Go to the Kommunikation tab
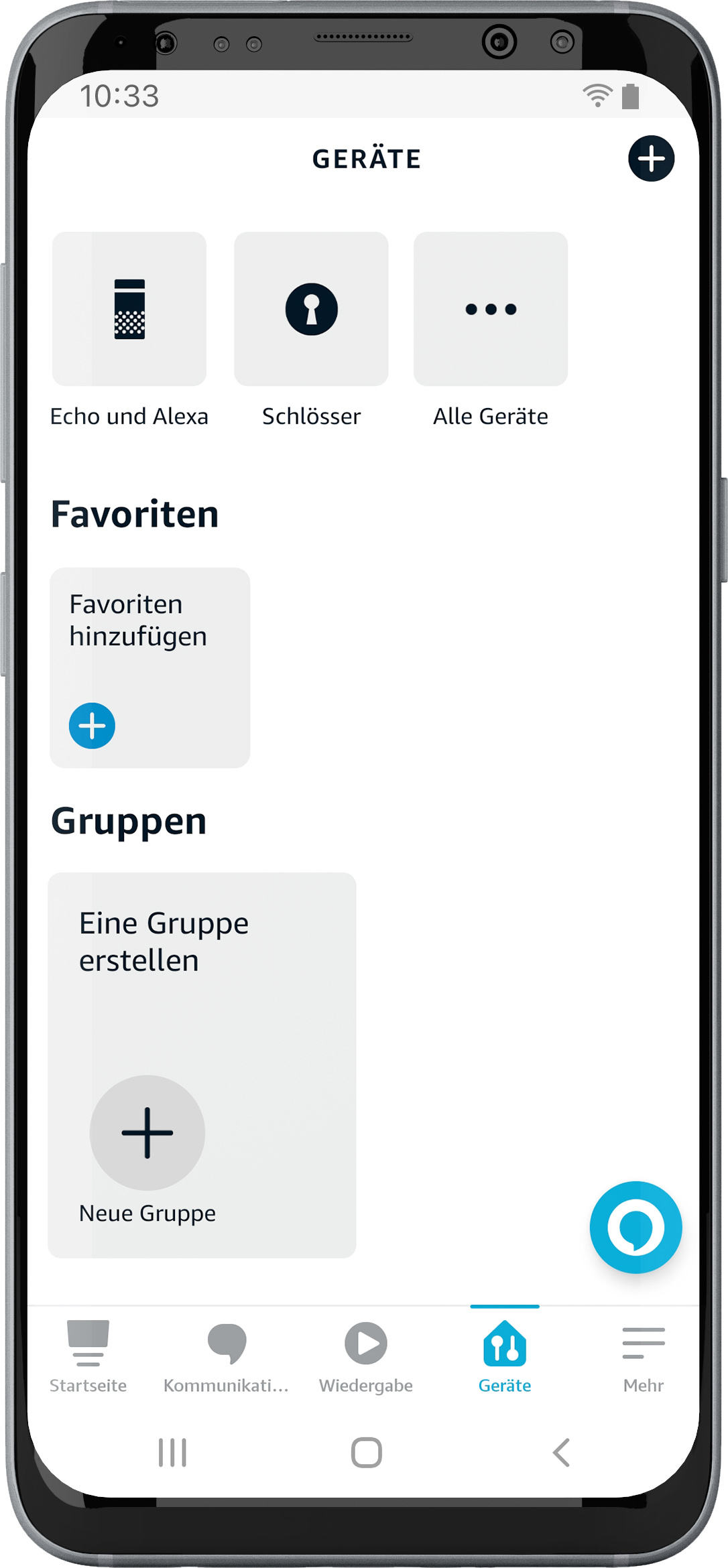The image size is (728, 1568). point(227,1356)
